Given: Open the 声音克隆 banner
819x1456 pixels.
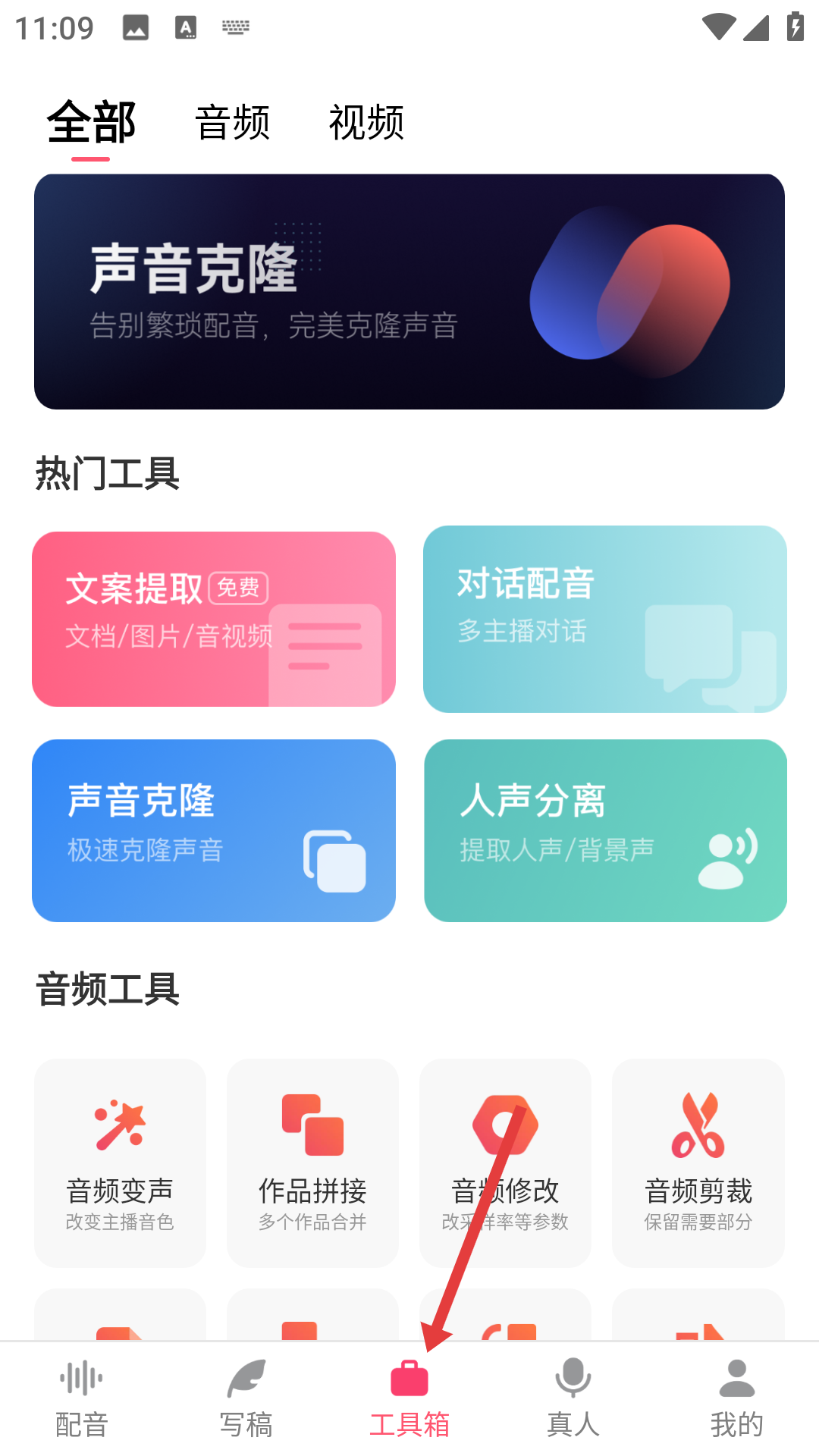Looking at the screenshot, I should click(x=409, y=292).
